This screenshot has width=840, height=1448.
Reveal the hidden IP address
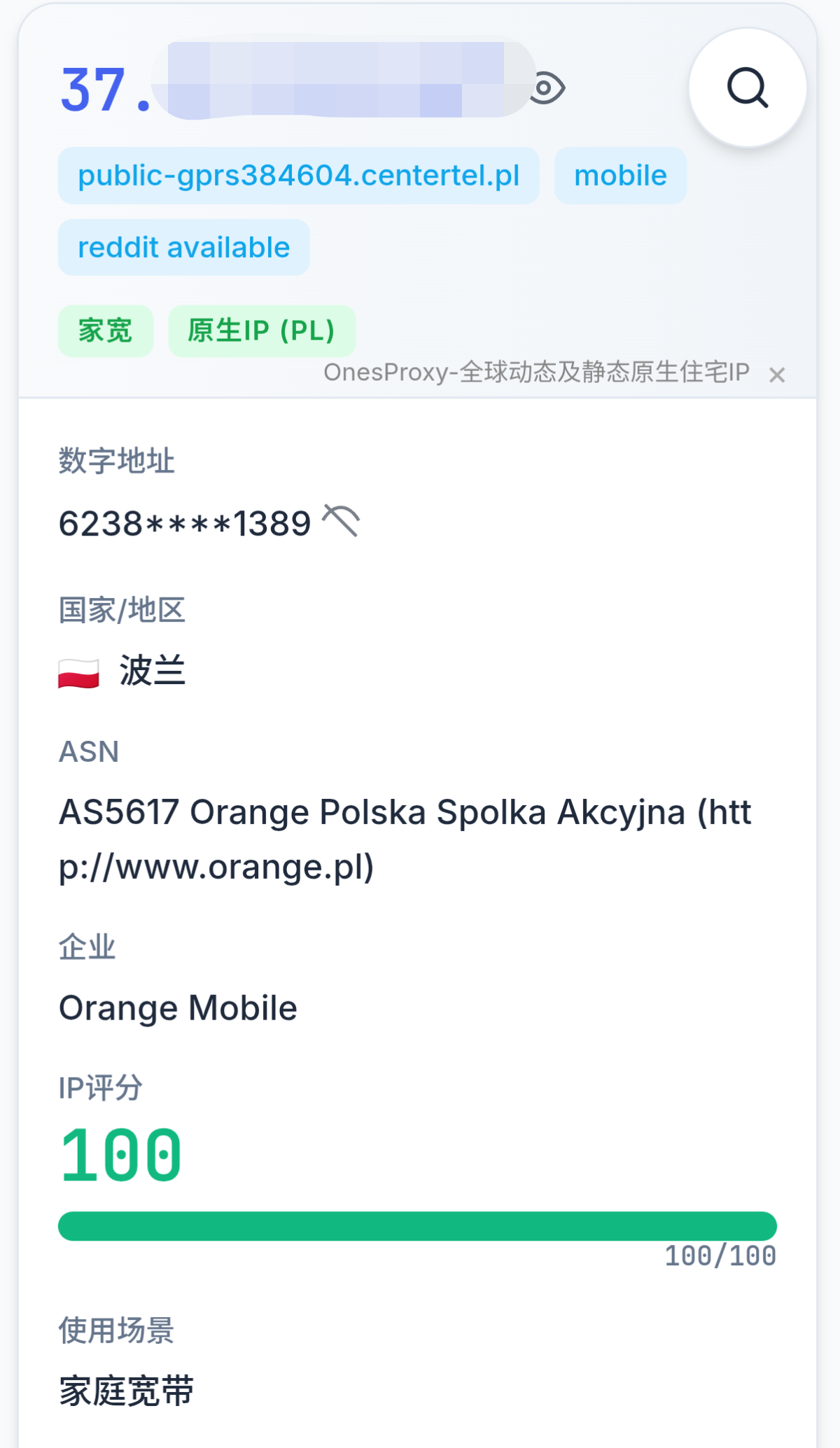point(547,88)
